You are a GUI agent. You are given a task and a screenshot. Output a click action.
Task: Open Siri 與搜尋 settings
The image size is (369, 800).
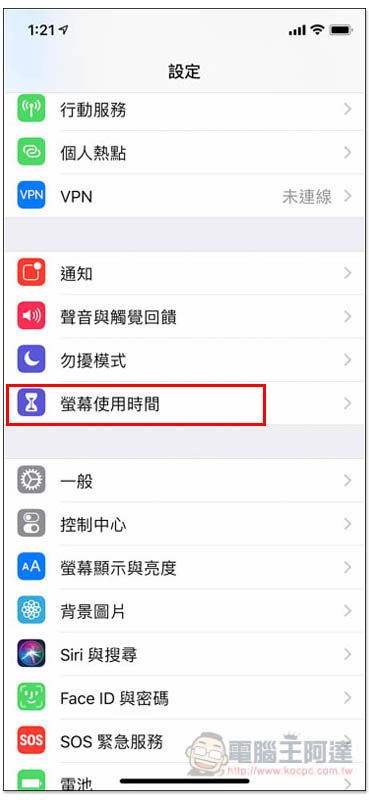coord(184,654)
